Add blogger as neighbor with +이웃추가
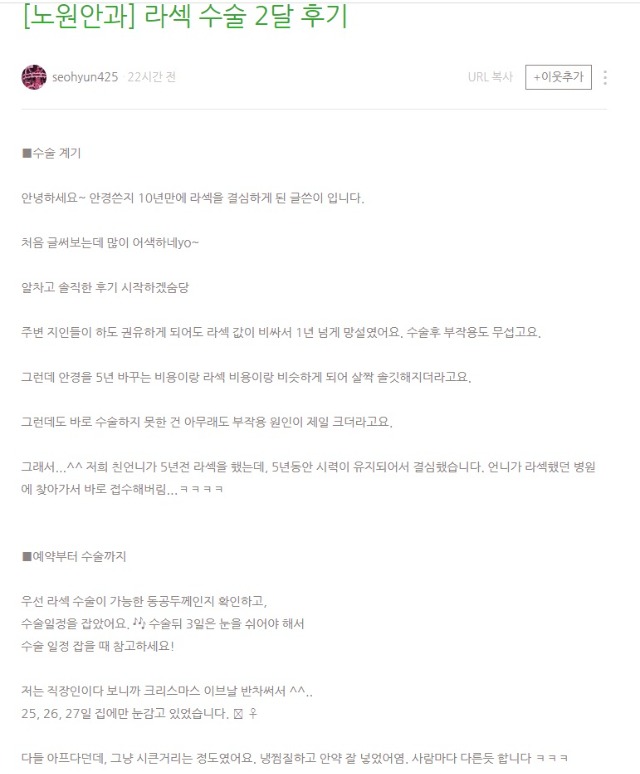 (x=558, y=77)
